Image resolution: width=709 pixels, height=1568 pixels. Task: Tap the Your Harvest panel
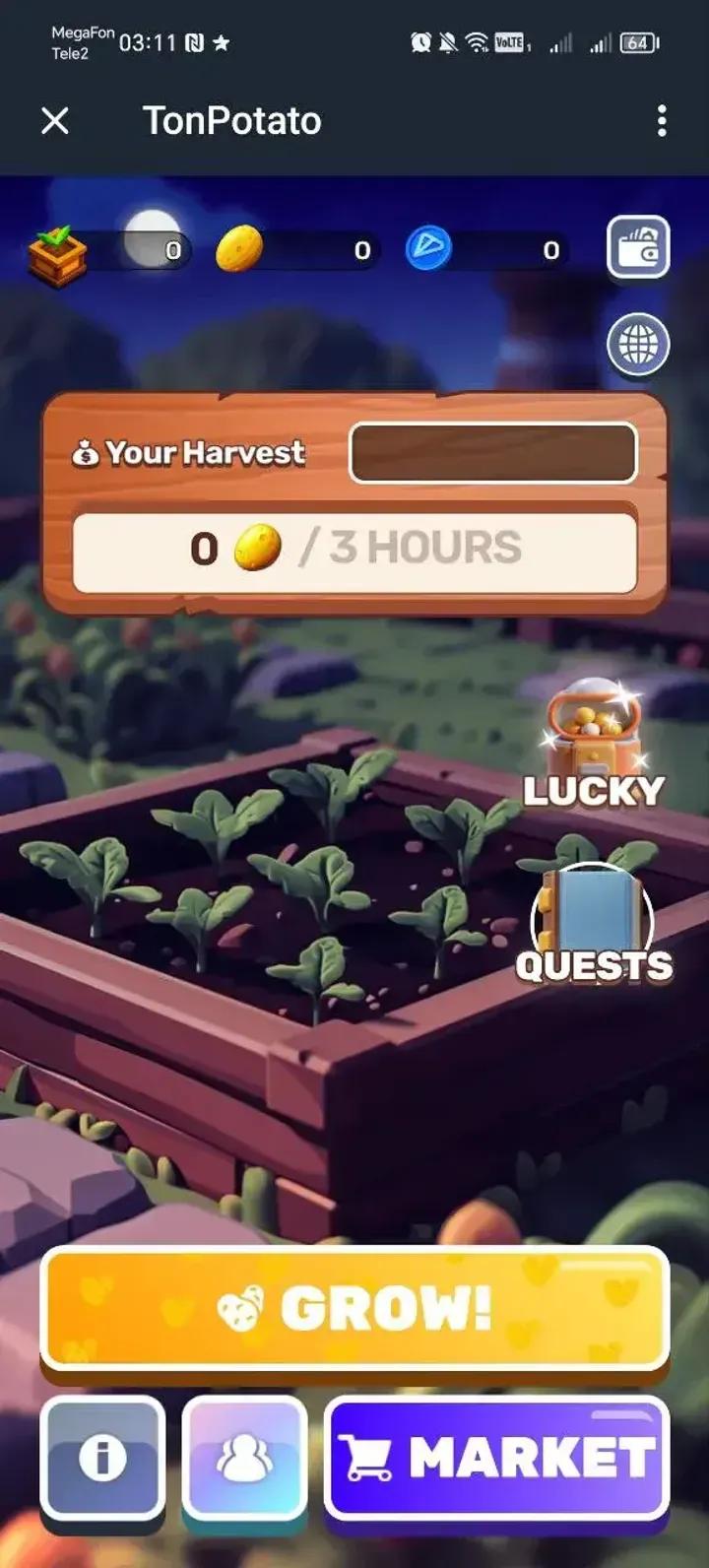[354, 503]
